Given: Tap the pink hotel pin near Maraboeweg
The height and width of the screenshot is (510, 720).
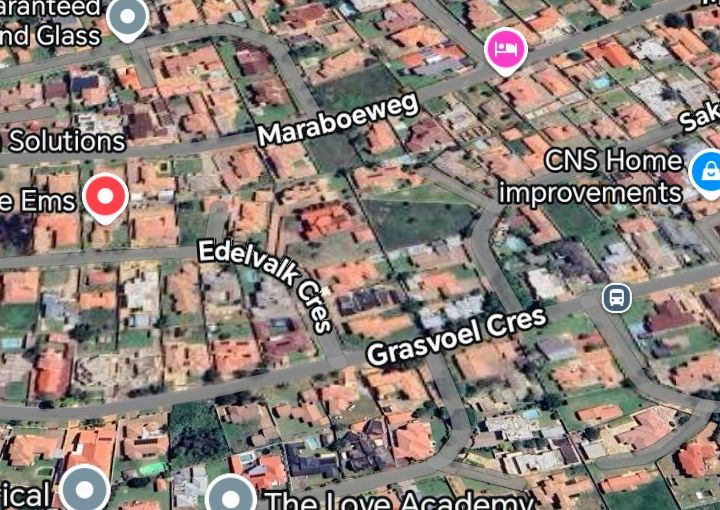Looking at the screenshot, I should click(x=506, y=48).
